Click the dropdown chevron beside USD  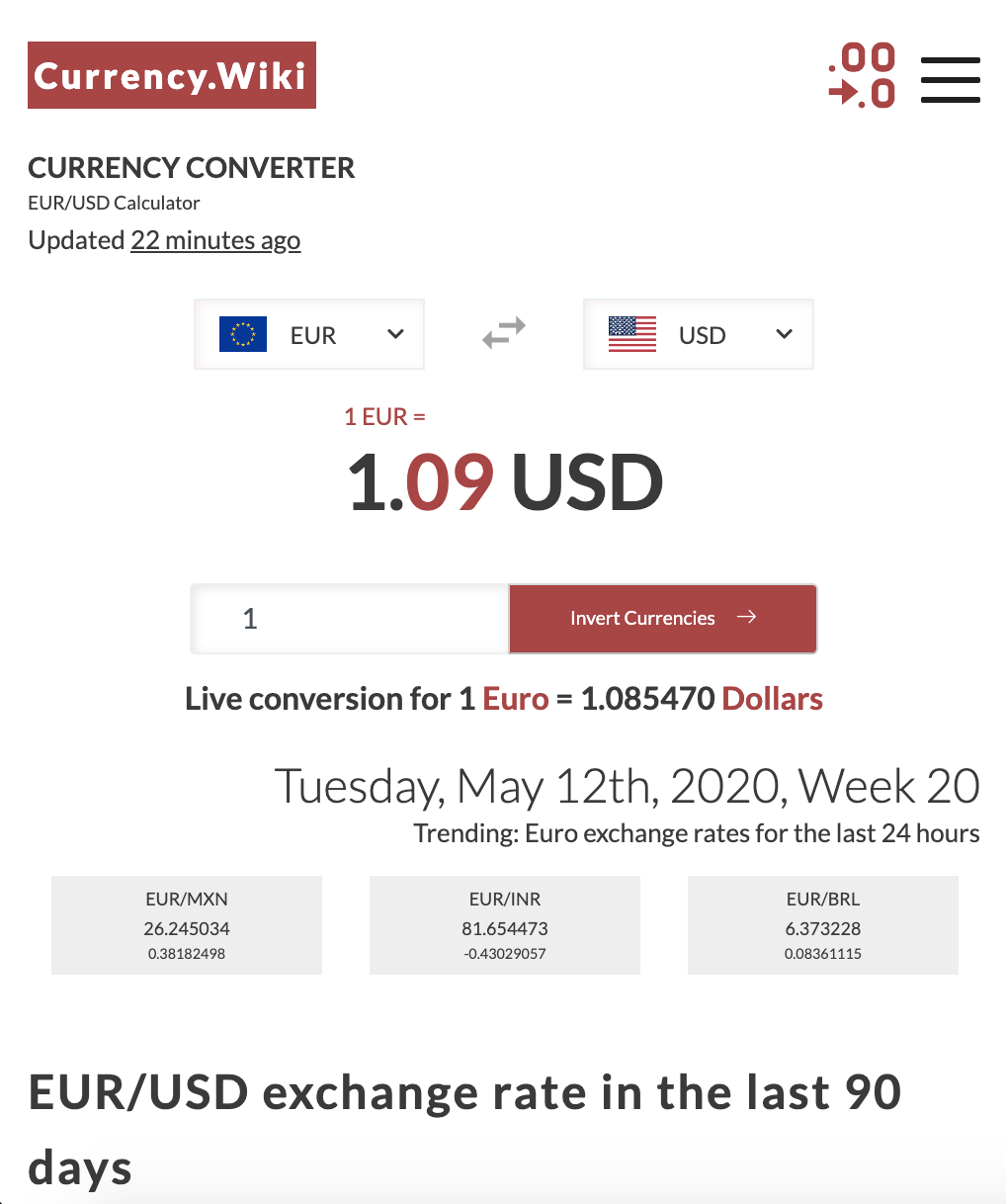point(784,335)
